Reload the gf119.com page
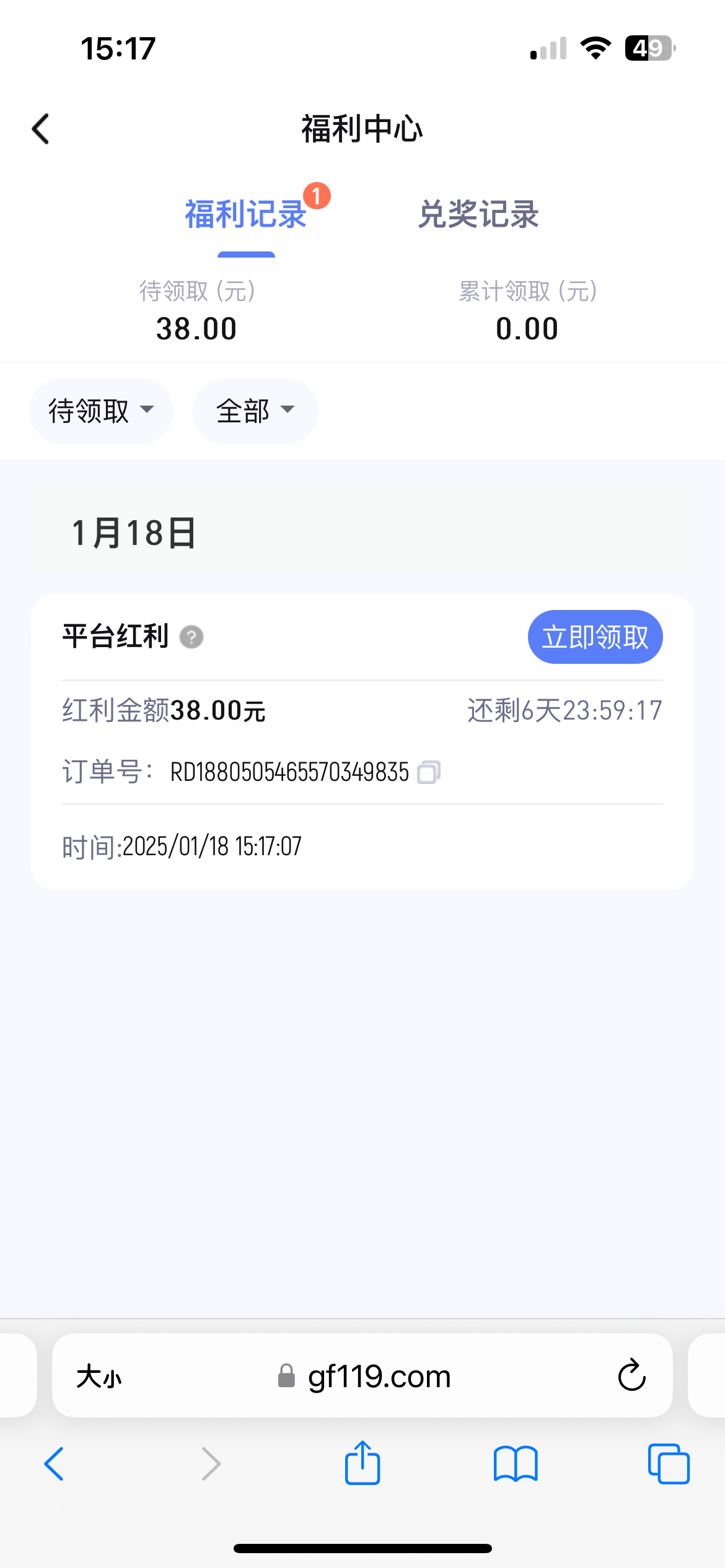 point(631,1375)
